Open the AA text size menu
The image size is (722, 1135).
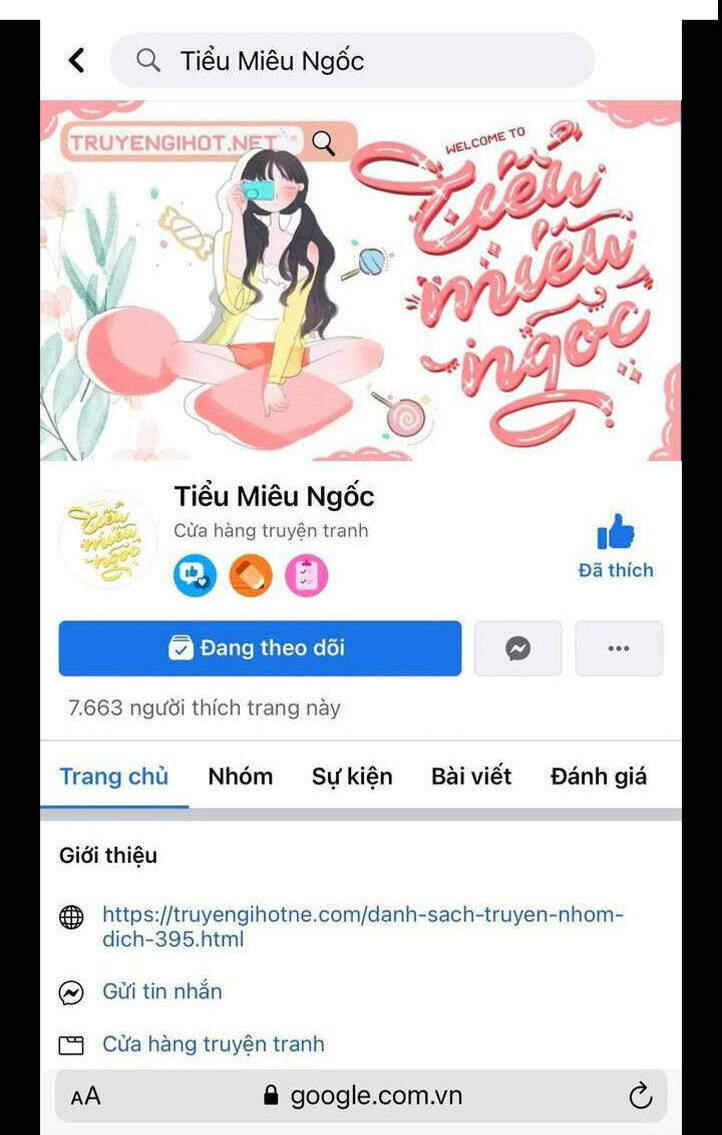pos(84,1096)
